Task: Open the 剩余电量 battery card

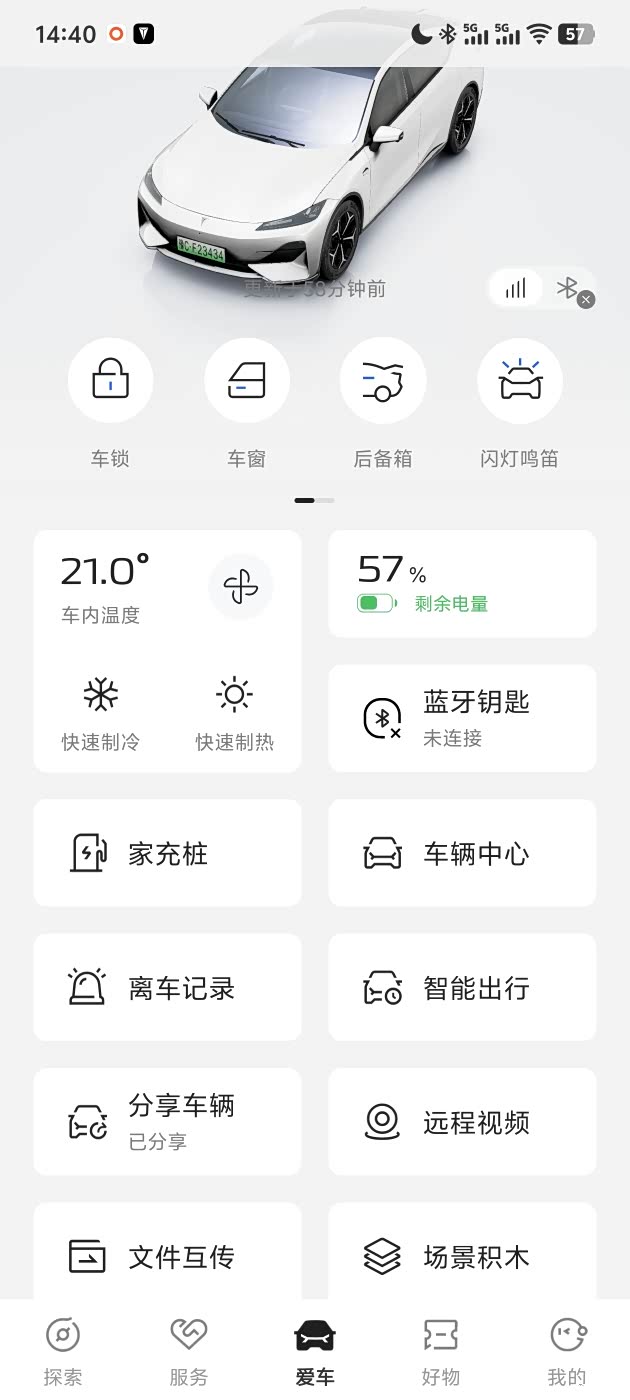Action: pos(462,584)
